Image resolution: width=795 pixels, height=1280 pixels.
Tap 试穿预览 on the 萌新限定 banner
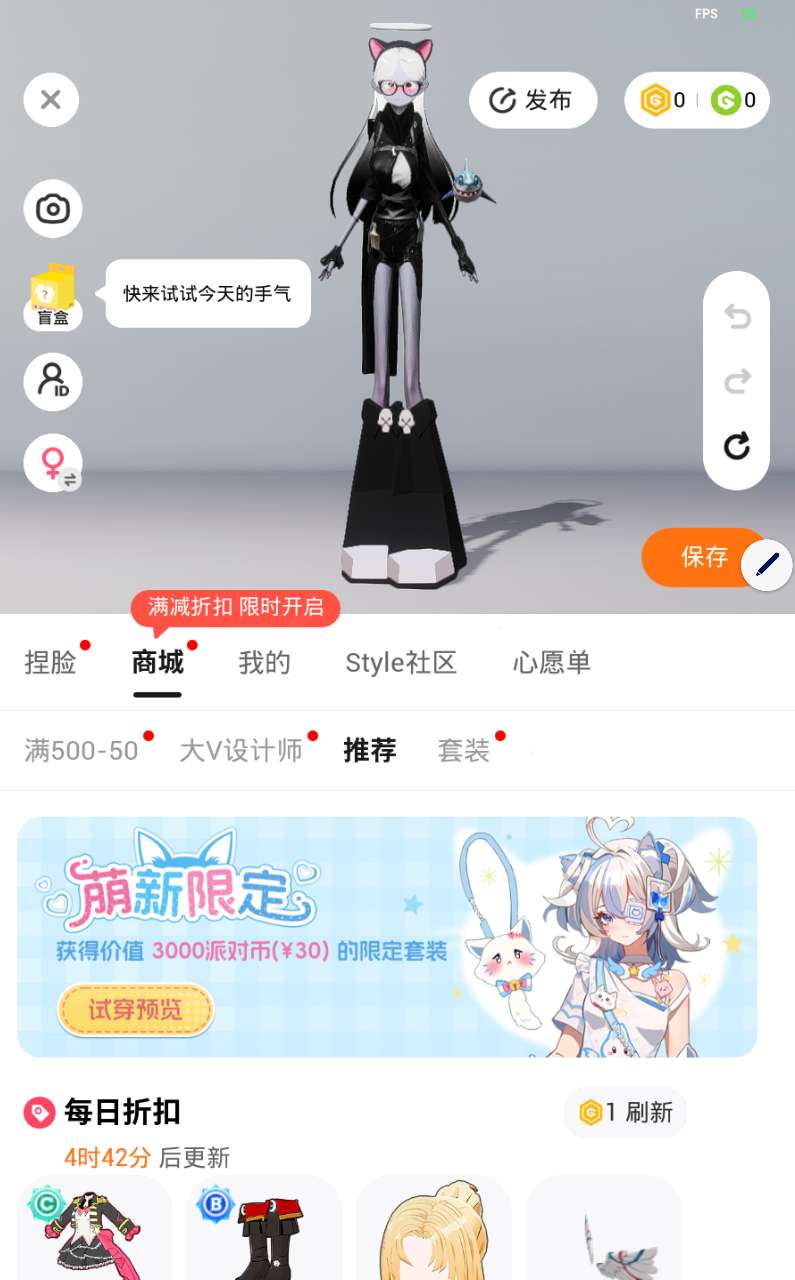pos(135,1010)
